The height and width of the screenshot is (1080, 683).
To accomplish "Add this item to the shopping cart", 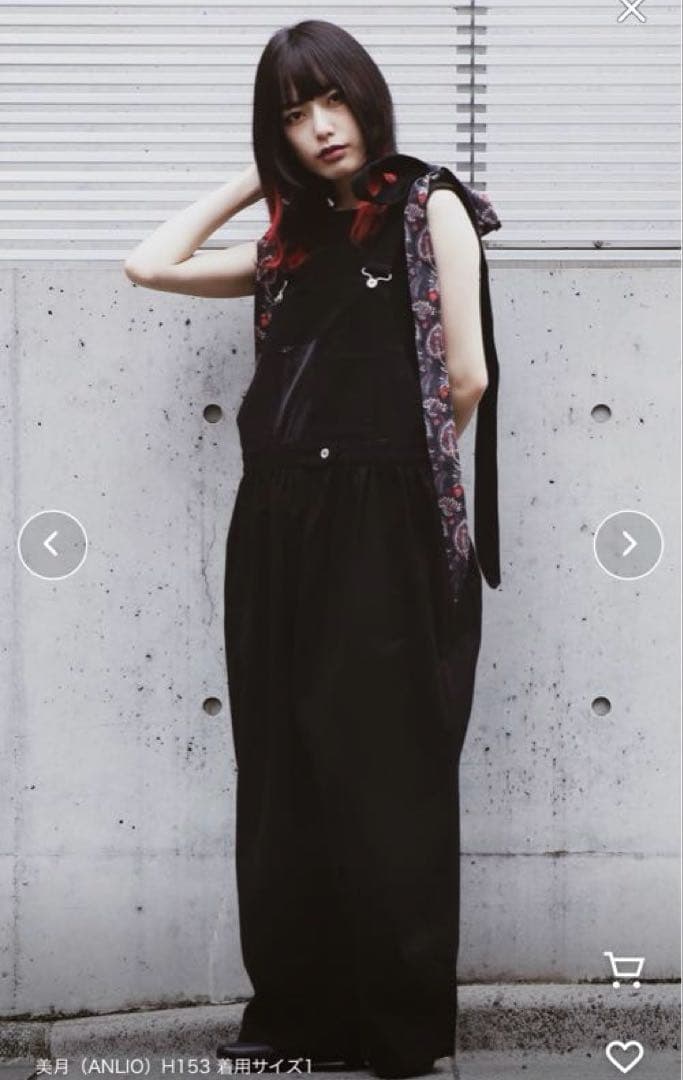I will (624, 969).
